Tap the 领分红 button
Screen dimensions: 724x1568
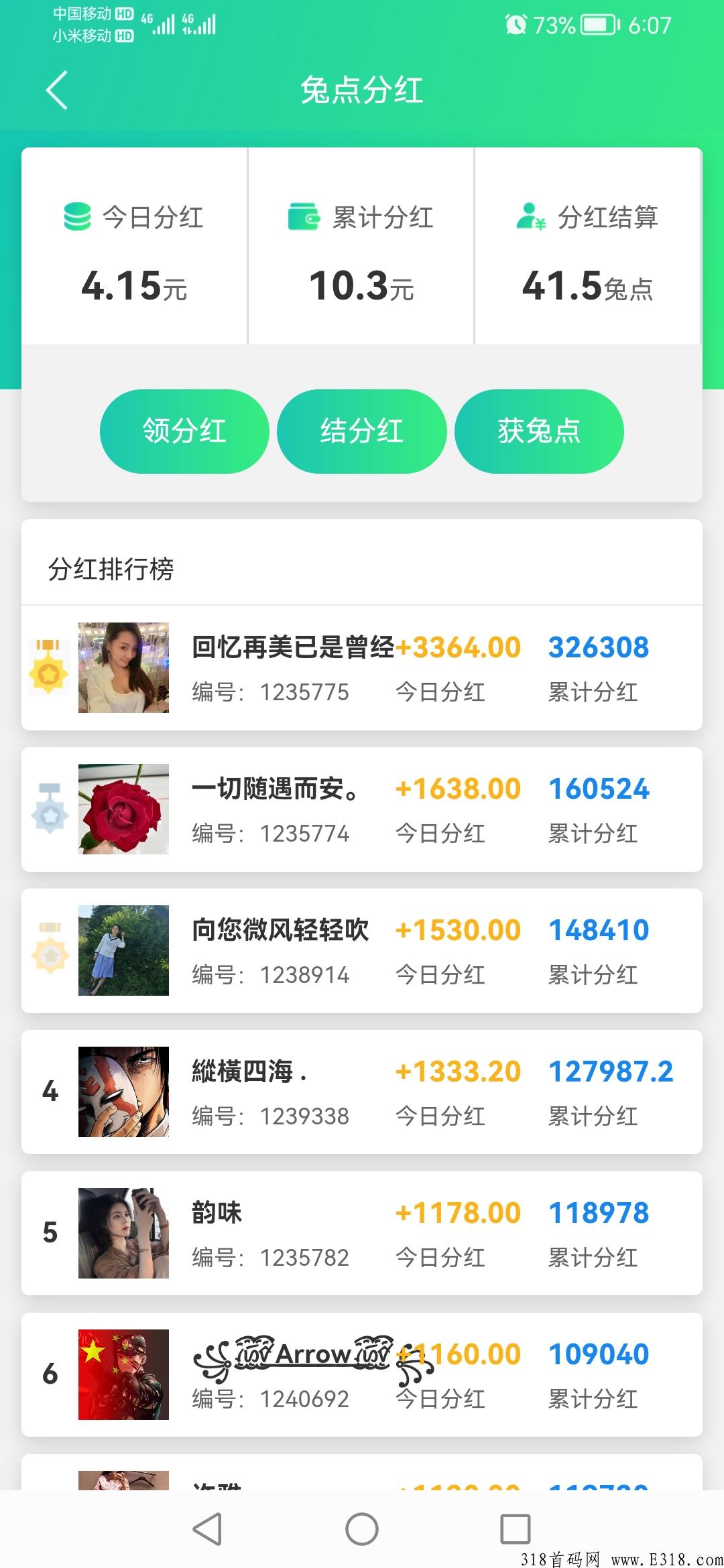pos(184,431)
